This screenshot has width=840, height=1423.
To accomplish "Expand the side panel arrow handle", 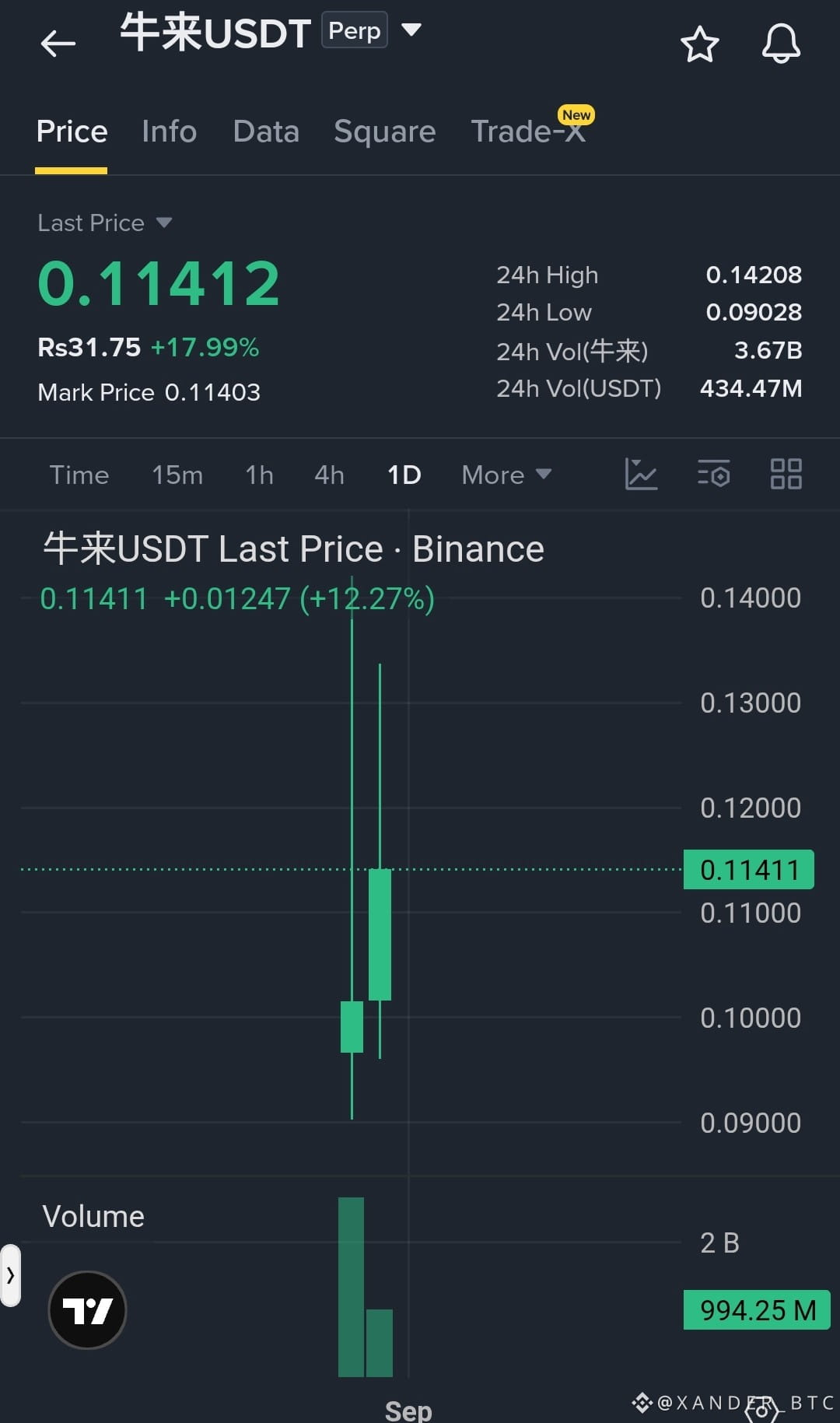I will [x=10, y=1275].
